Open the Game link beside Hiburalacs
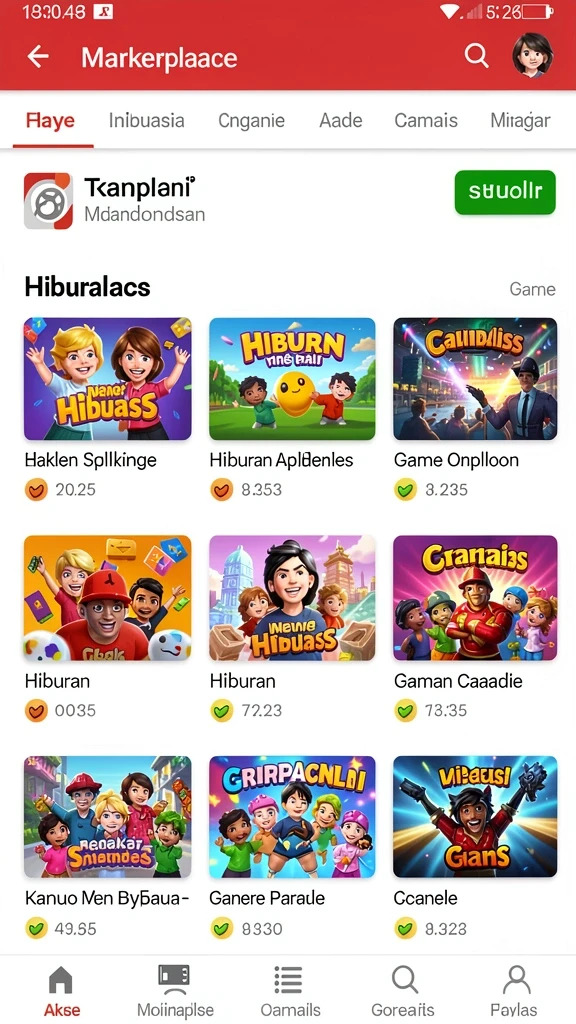Image resolution: width=576 pixels, height=1024 pixels. click(x=532, y=289)
